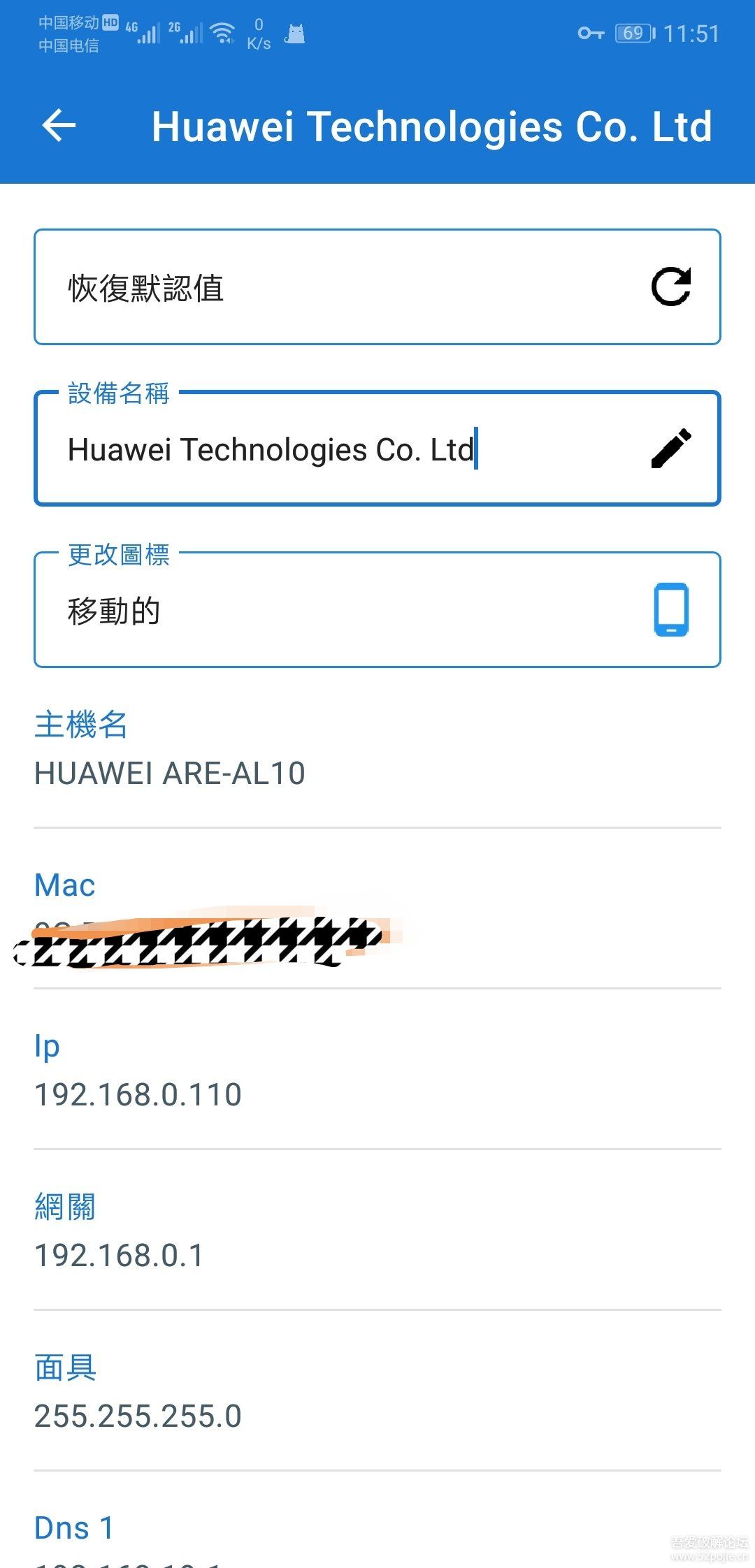Open the 更改圖標 icon picker
This screenshot has height=1568, width=755.
pyautogui.click(x=377, y=610)
